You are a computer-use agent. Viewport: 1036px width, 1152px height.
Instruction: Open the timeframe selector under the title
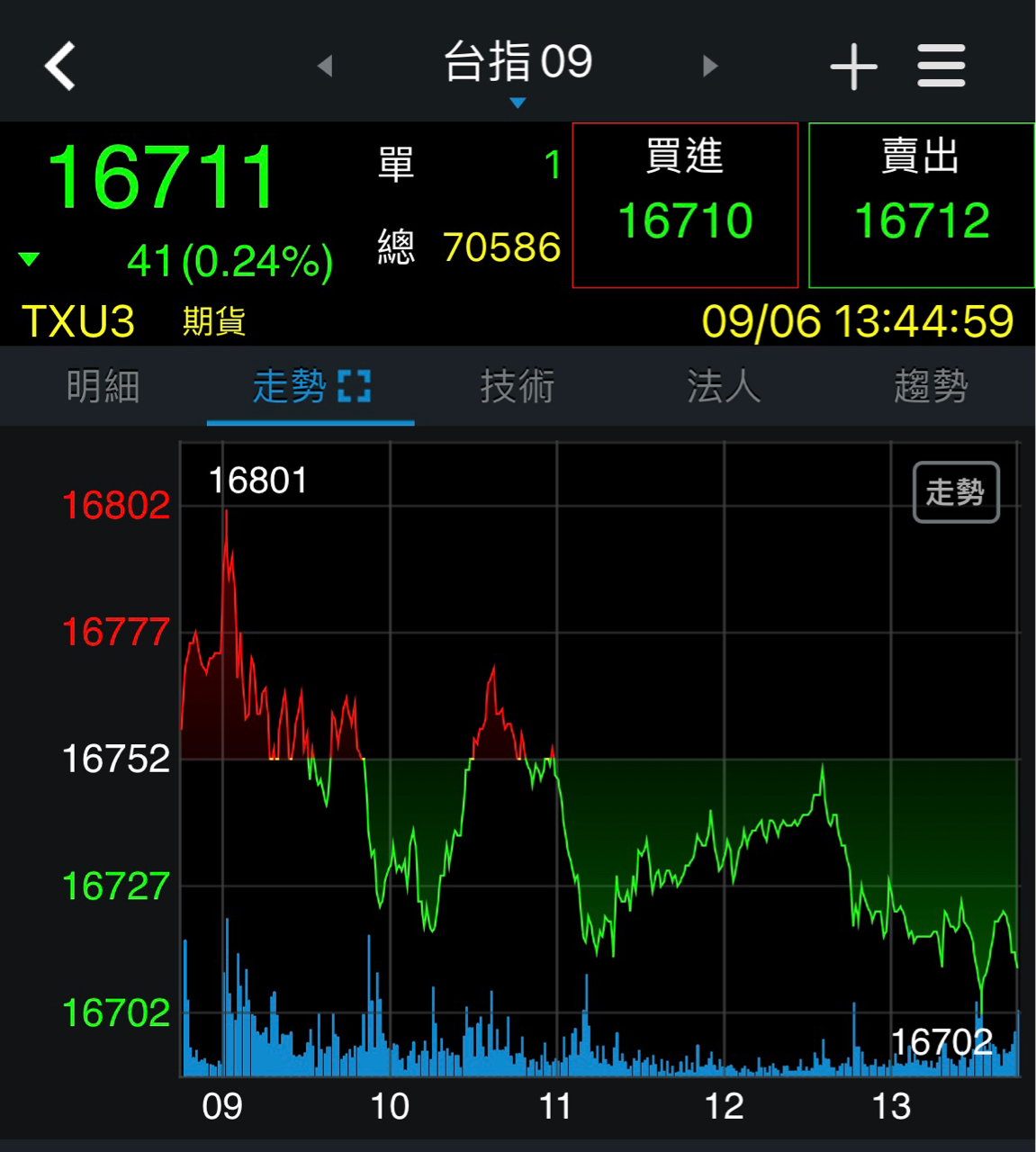[x=518, y=102]
